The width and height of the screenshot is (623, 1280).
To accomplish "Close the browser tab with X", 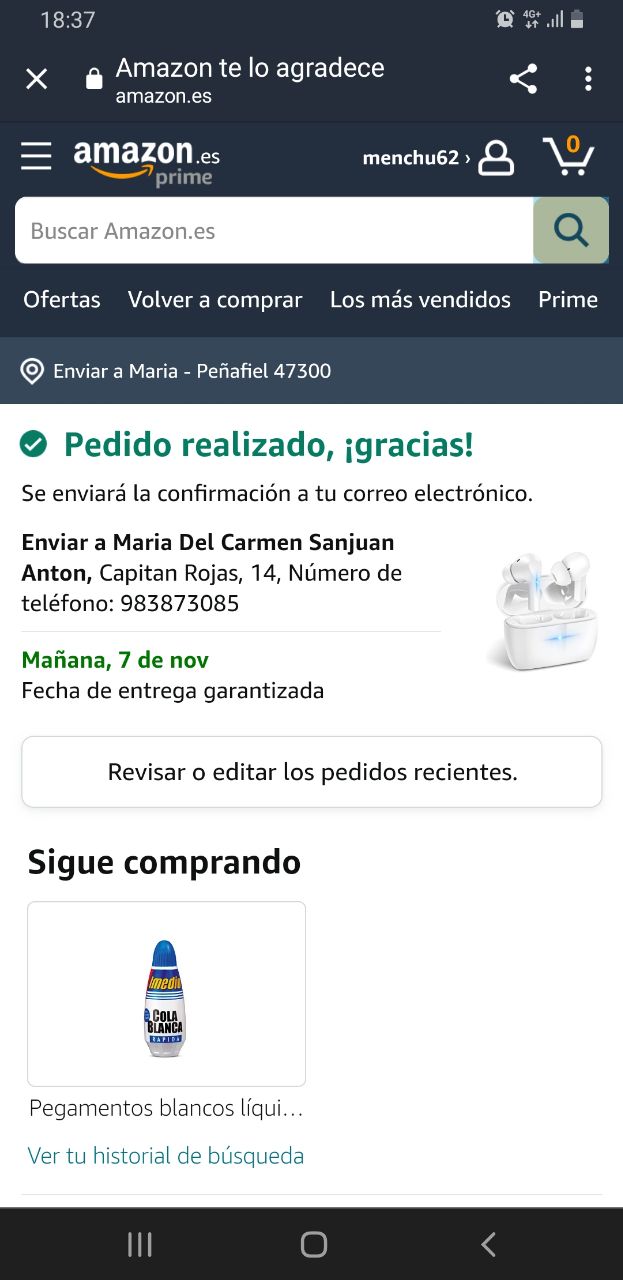I will point(36,79).
